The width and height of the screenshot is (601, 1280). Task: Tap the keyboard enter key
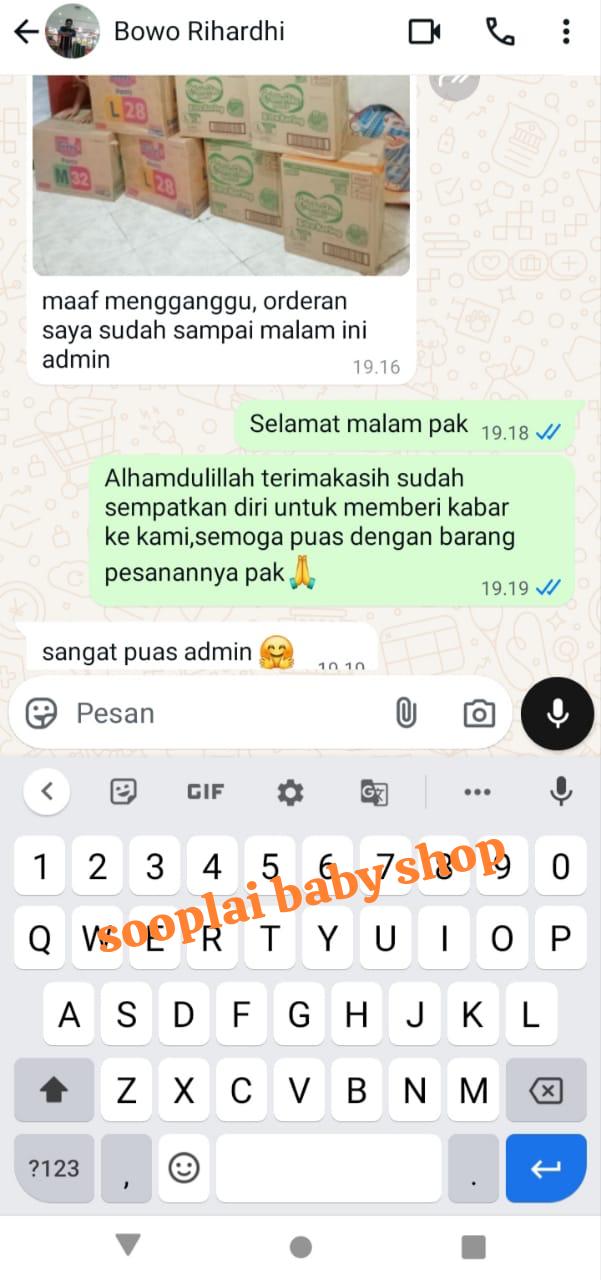tap(545, 1168)
